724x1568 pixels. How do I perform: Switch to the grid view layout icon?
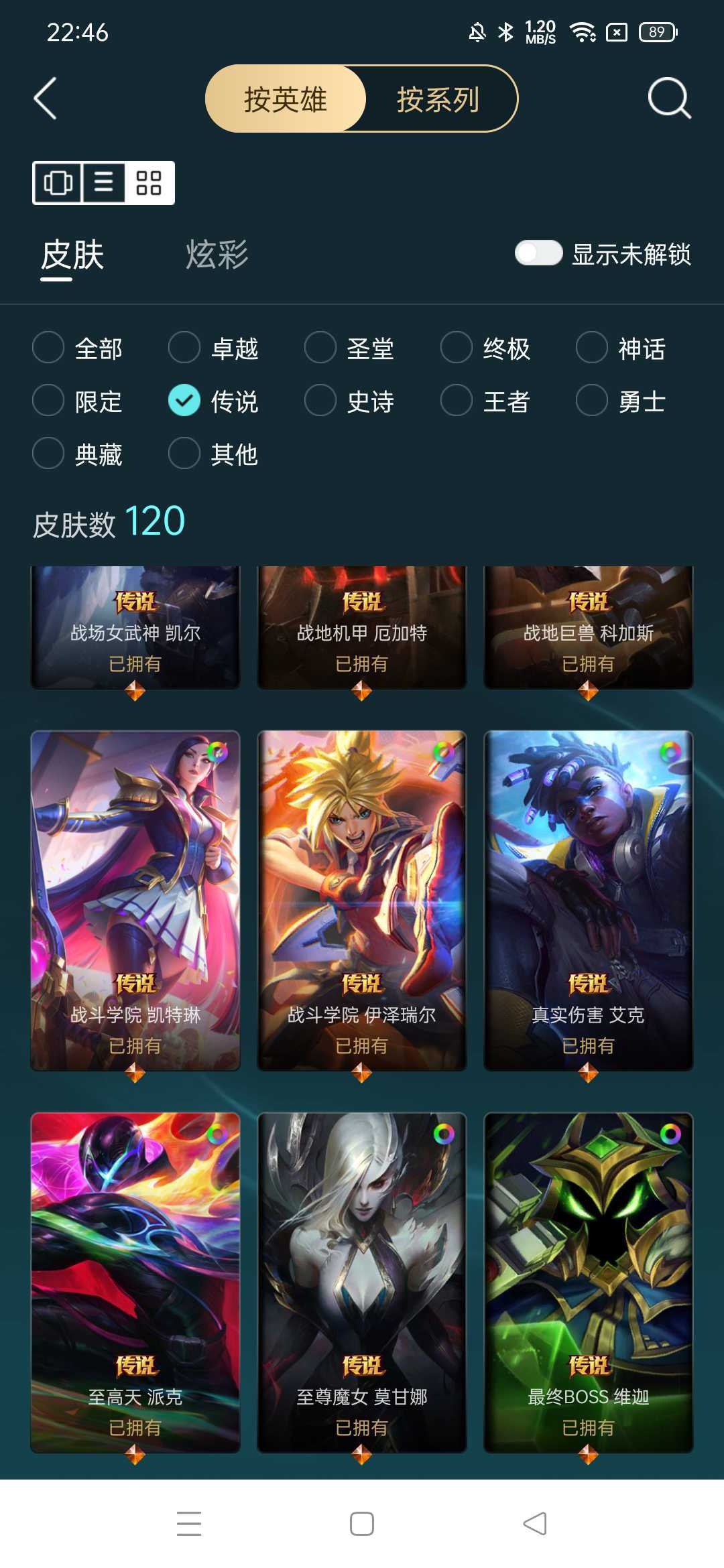[x=149, y=182]
